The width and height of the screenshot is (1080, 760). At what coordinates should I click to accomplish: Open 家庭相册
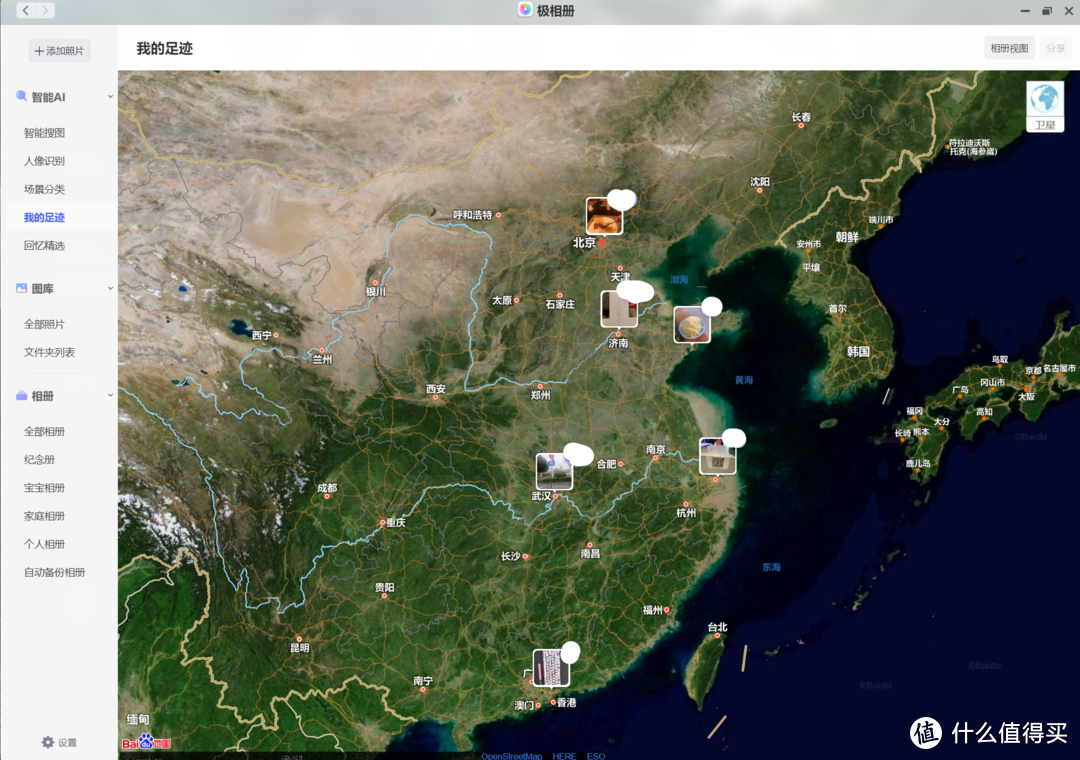(45, 516)
